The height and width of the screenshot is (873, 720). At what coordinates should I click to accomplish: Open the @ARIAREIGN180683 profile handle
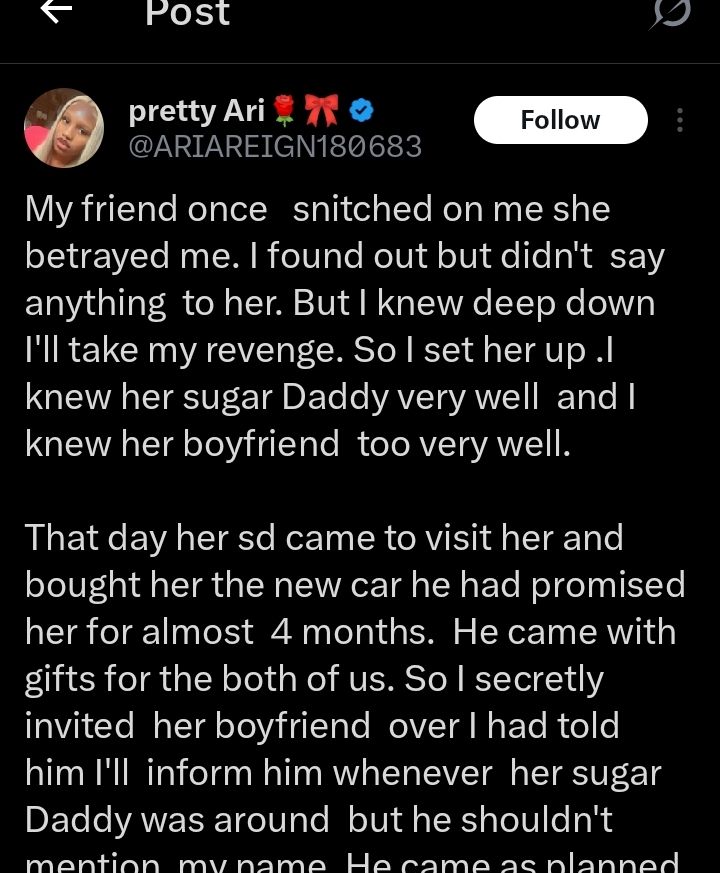pyautogui.click(x=275, y=147)
